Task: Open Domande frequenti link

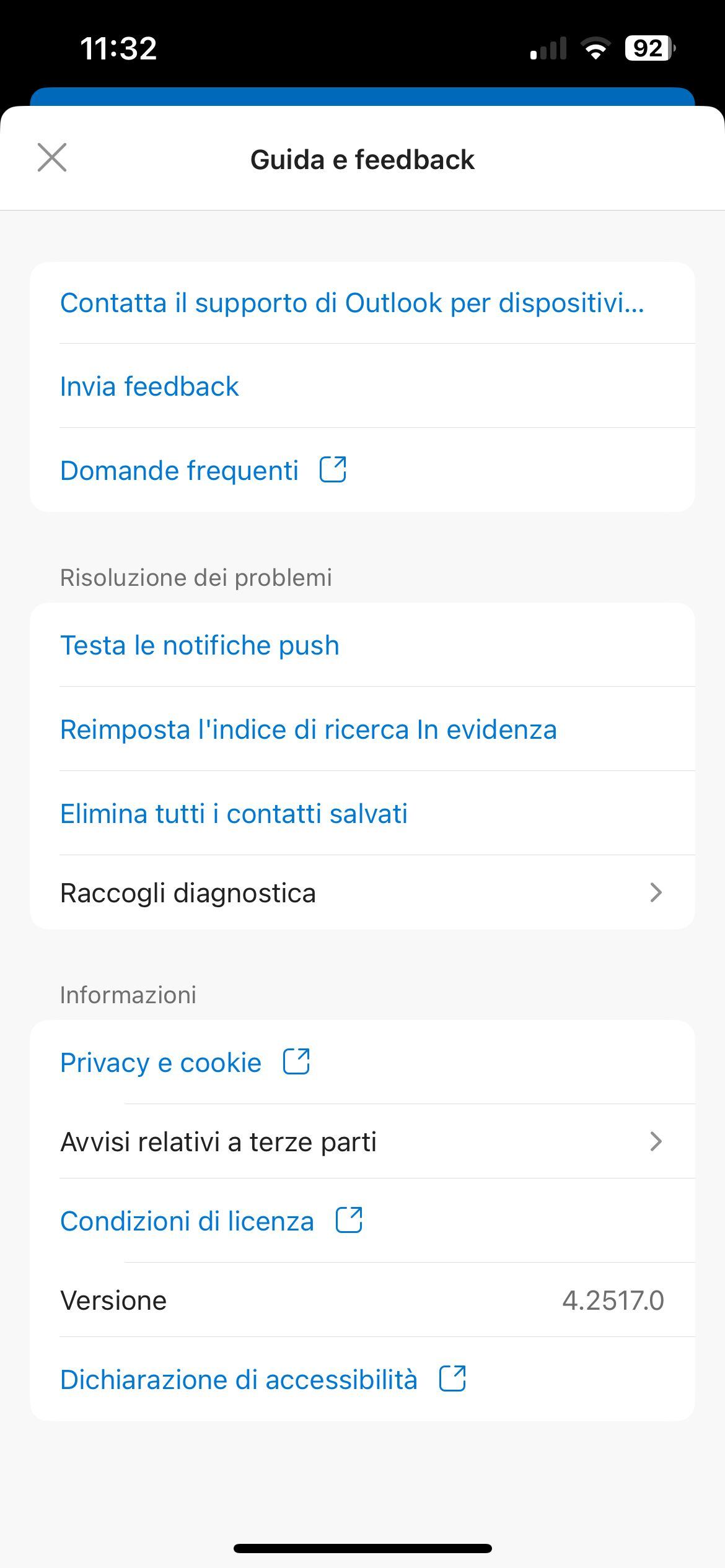Action: pyautogui.click(x=362, y=470)
